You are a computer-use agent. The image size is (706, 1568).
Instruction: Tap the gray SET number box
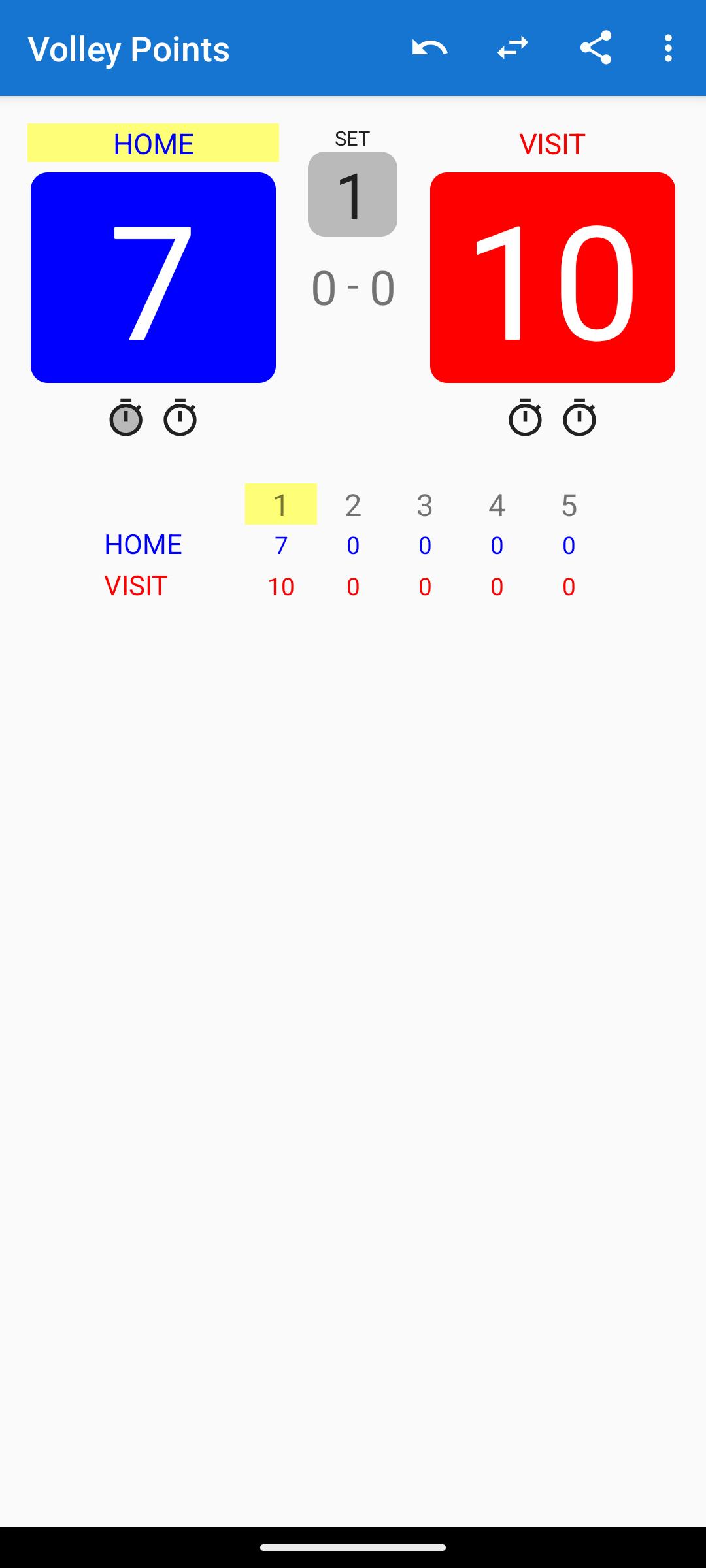[352, 194]
